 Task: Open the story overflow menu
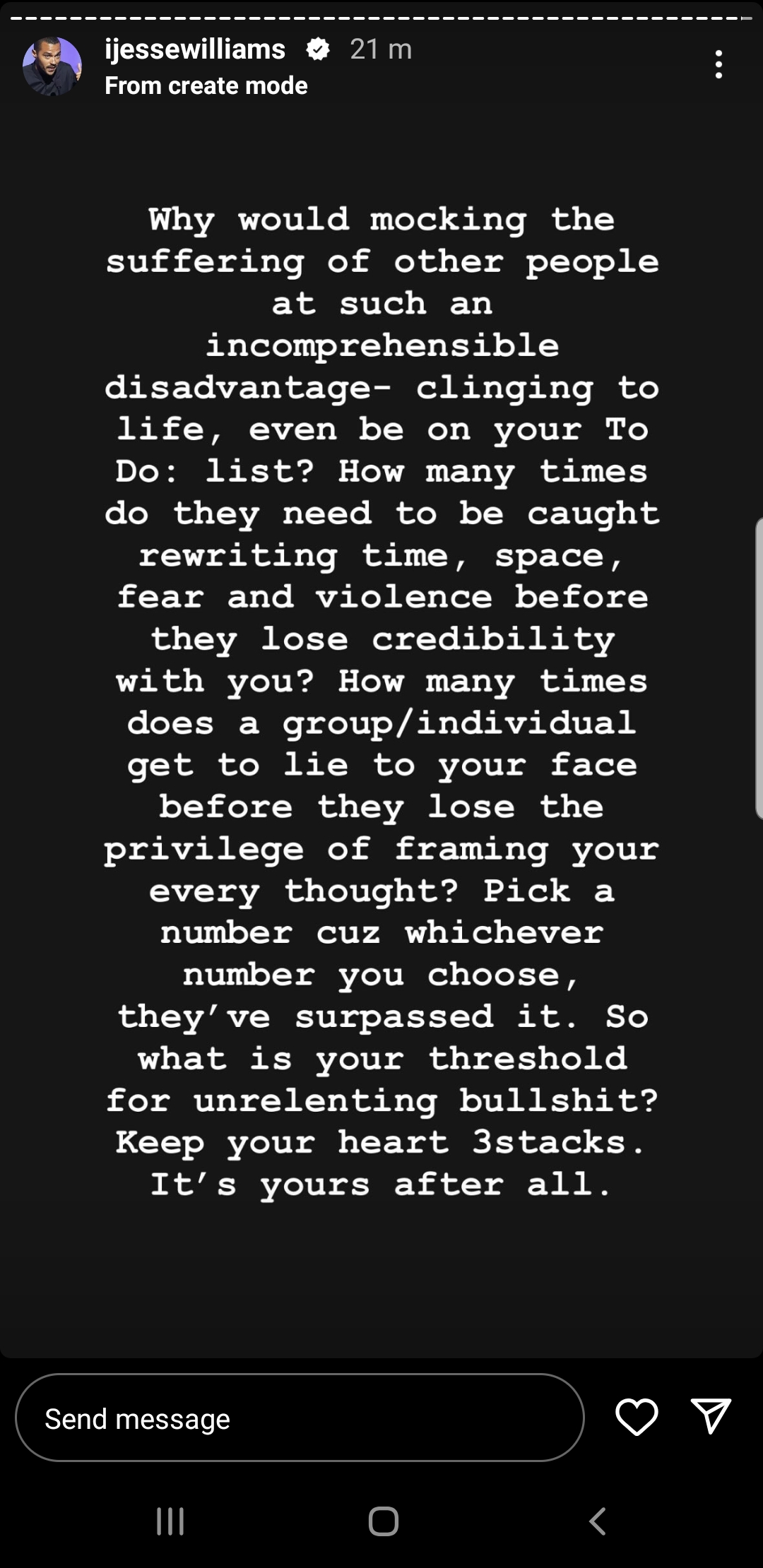[718, 65]
